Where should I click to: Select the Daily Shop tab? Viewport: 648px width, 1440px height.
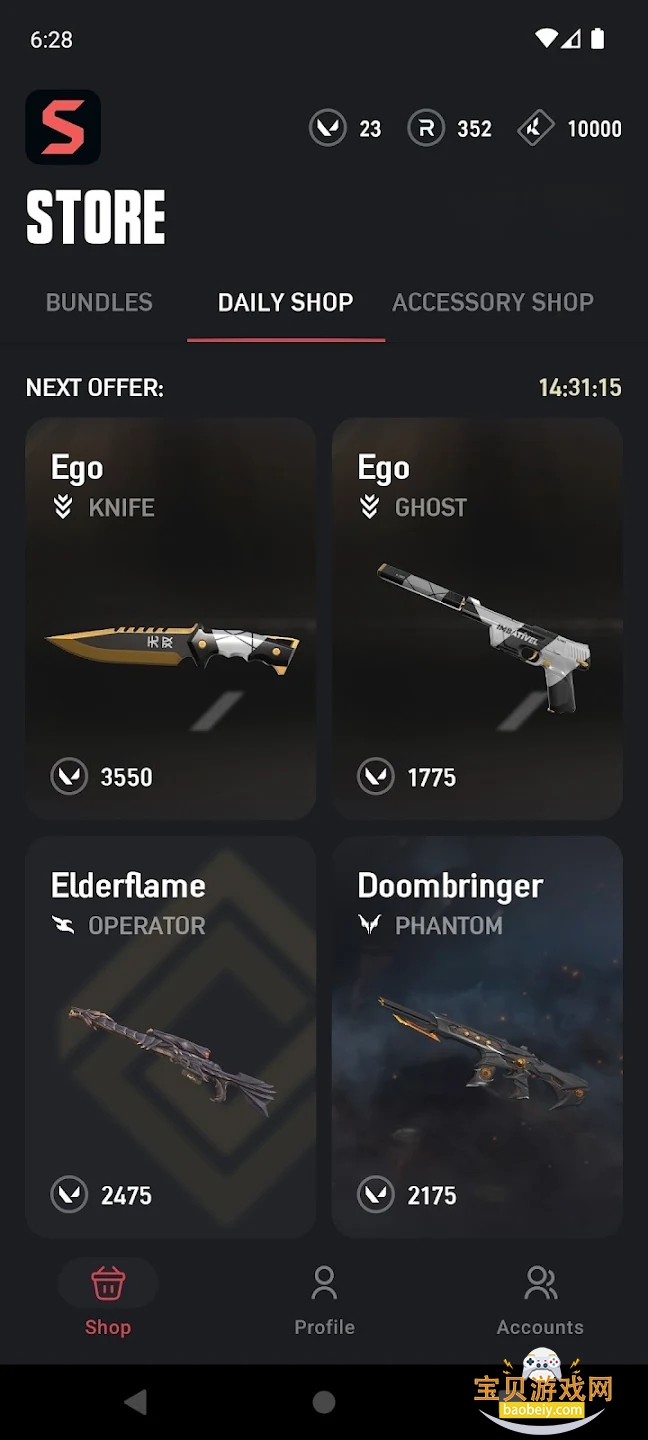tap(285, 302)
